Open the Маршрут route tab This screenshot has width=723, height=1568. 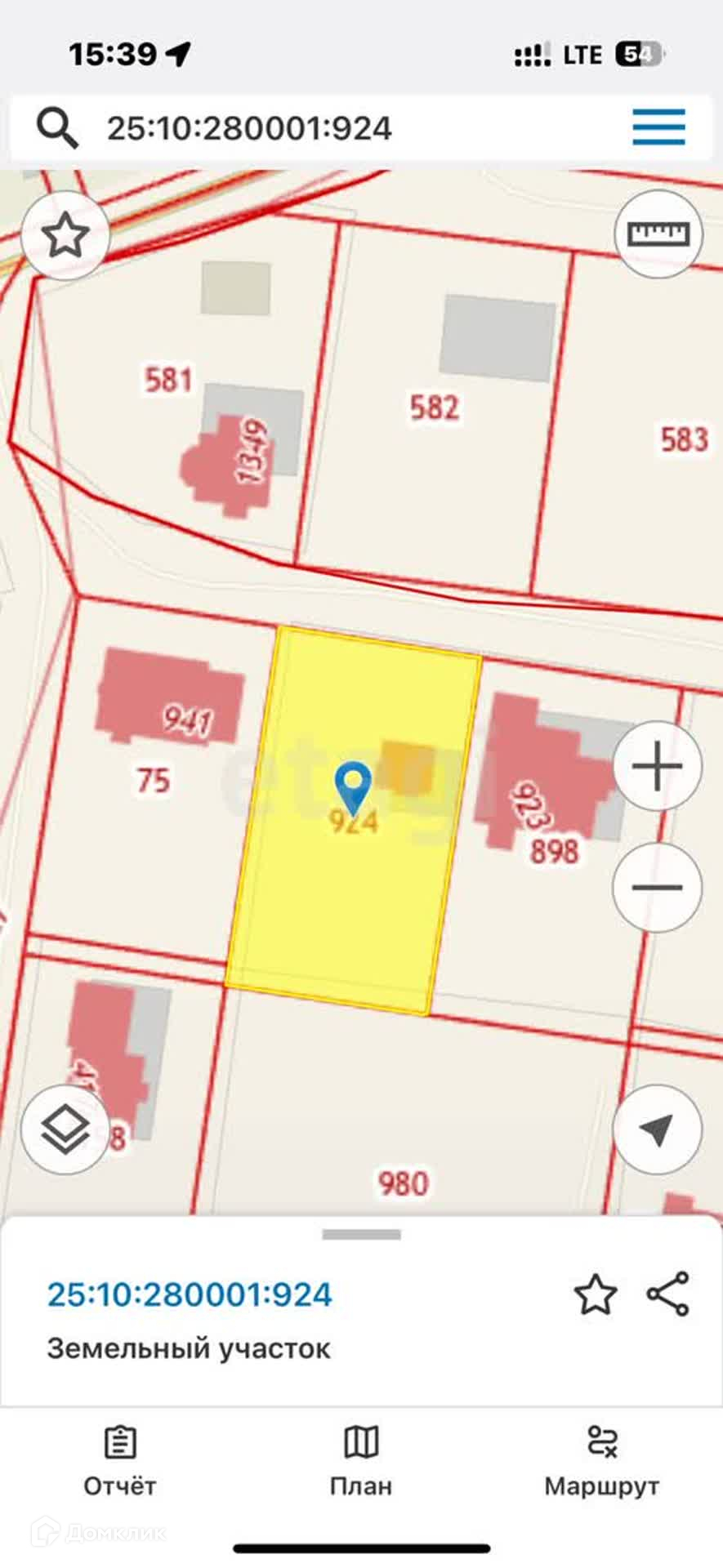[602, 1462]
